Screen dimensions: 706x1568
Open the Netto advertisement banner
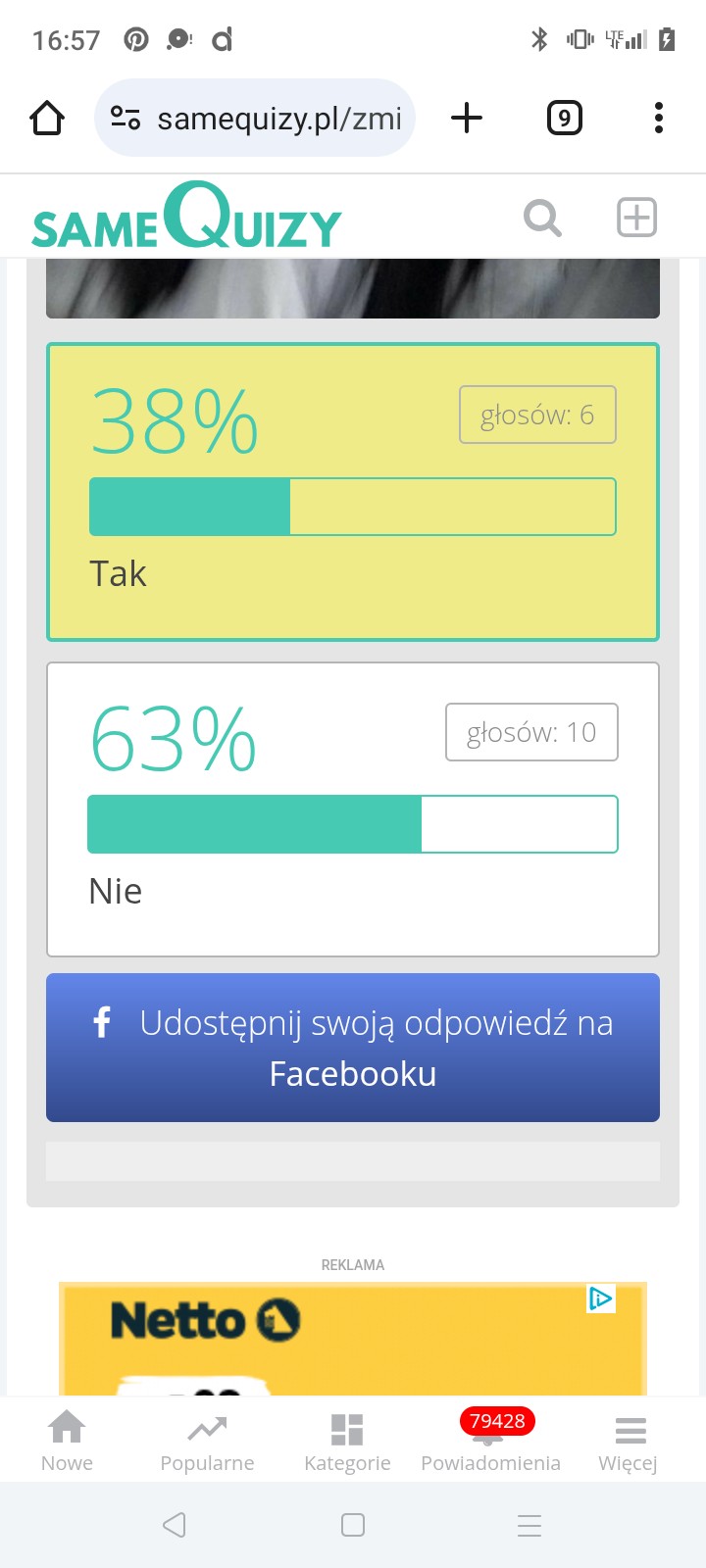pos(353,1339)
